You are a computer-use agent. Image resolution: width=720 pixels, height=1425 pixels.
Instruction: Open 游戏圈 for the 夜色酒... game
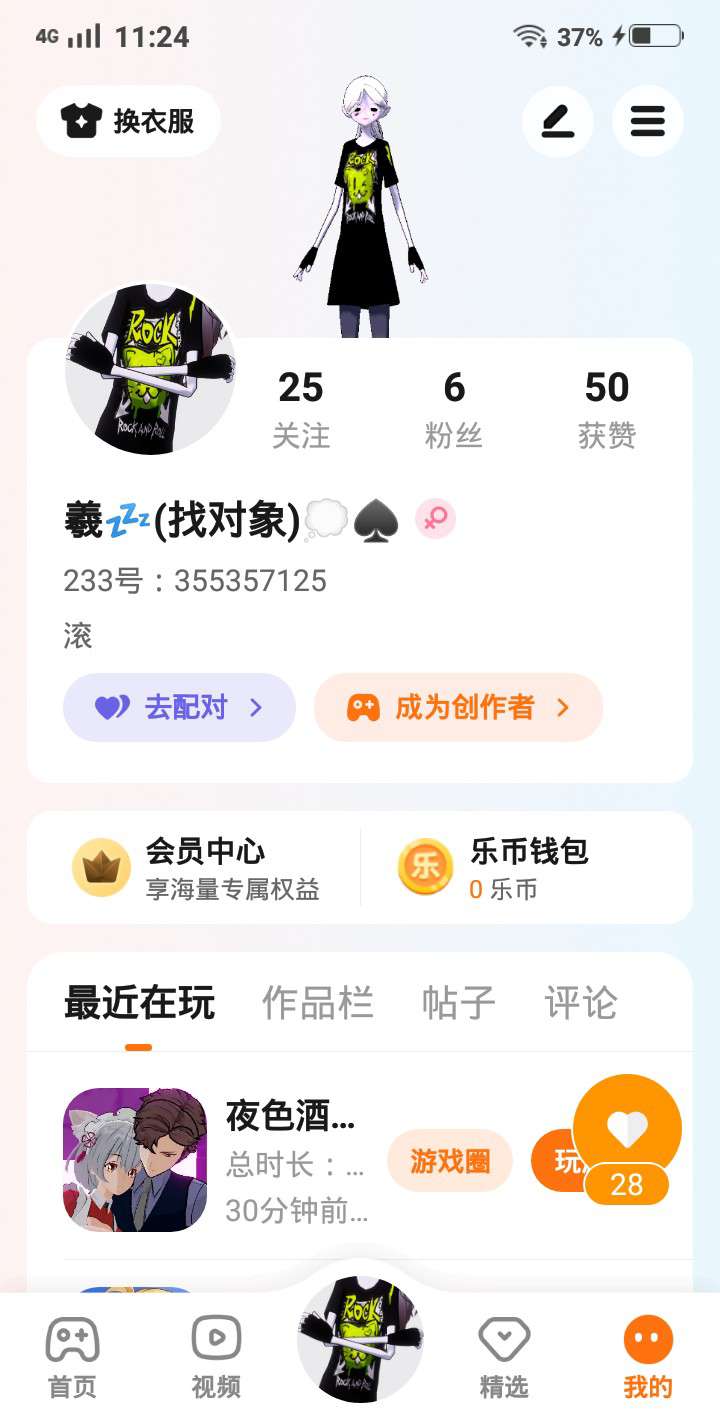(450, 1161)
